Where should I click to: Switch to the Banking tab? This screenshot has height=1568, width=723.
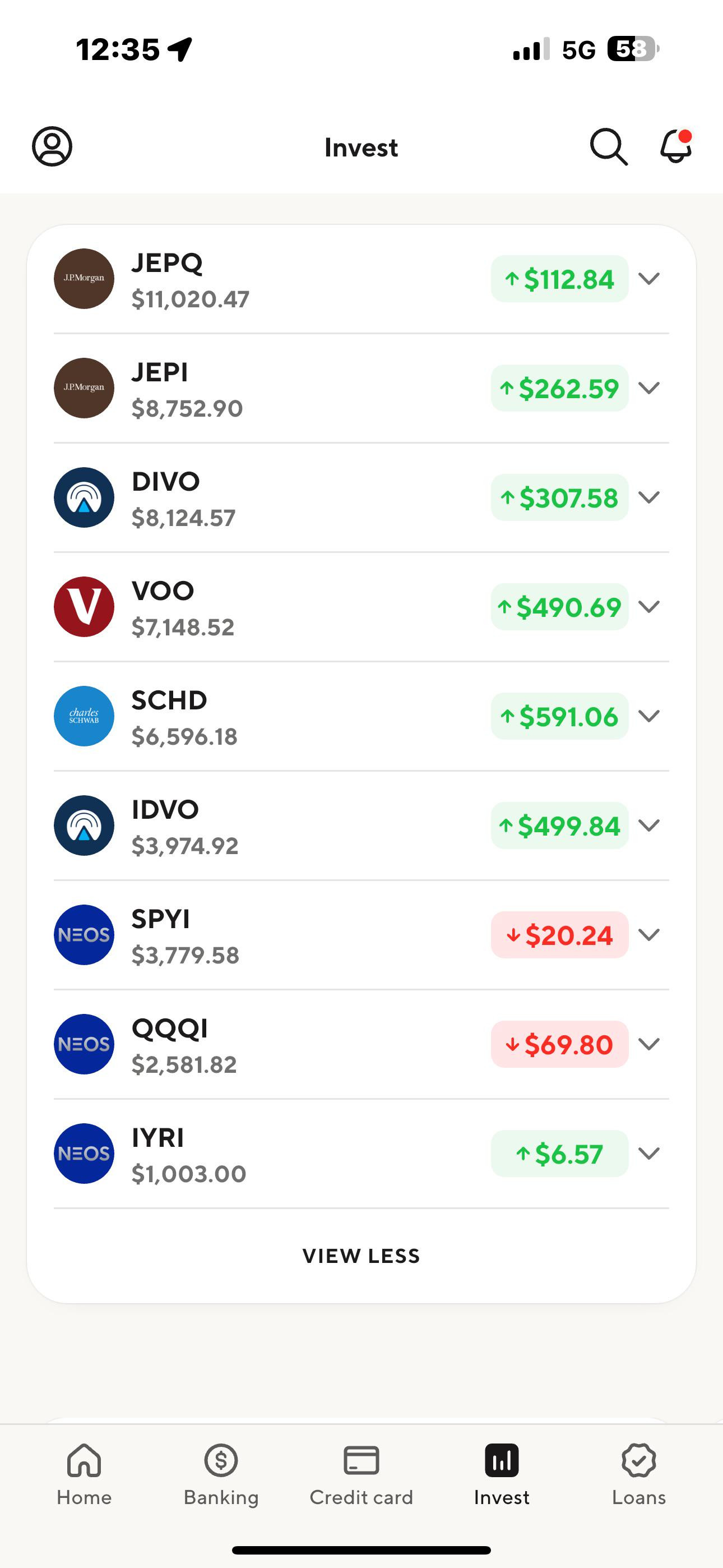click(221, 1474)
